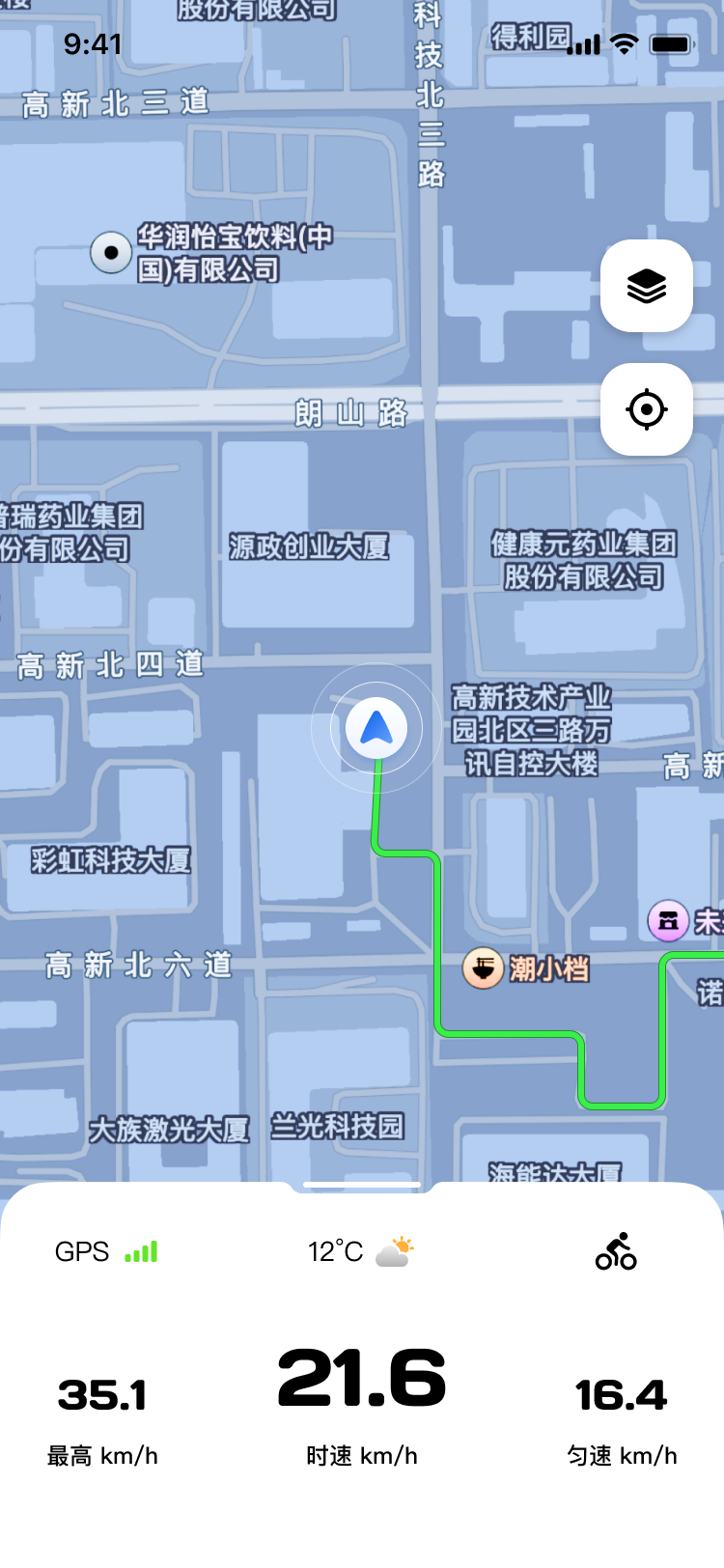Click the blue navigation arrow on map

click(376, 727)
